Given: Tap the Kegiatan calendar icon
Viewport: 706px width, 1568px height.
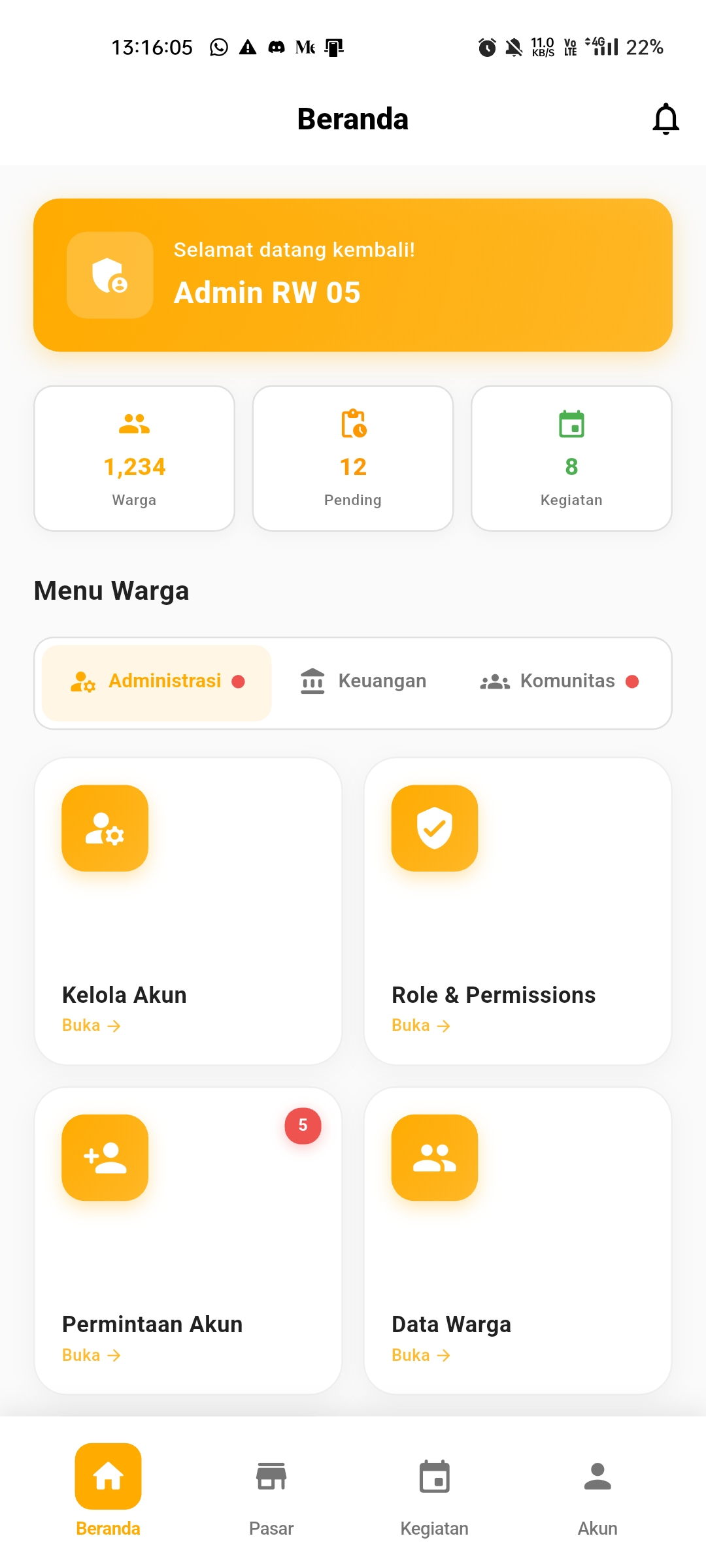Looking at the screenshot, I should [571, 424].
